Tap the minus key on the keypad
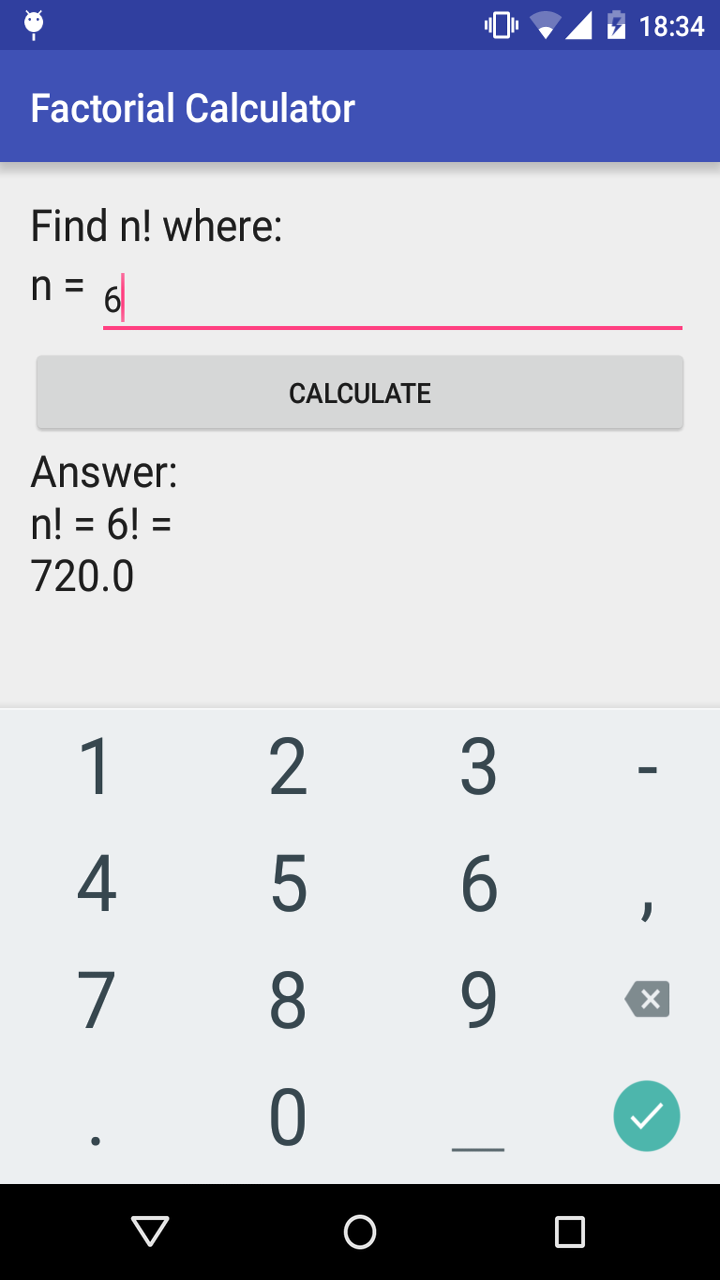This screenshot has width=720, height=1280. (x=647, y=766)
